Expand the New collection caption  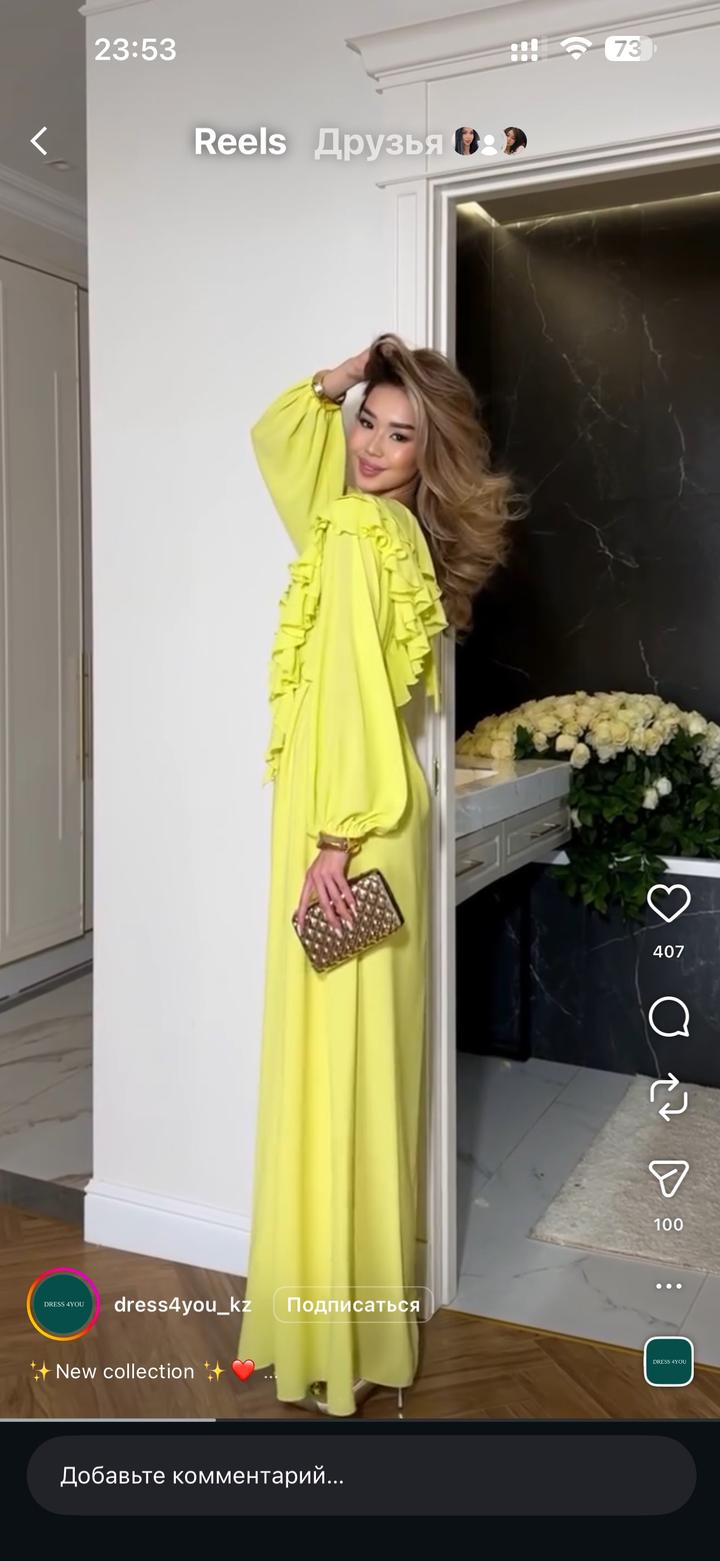tap(270, 1372)
